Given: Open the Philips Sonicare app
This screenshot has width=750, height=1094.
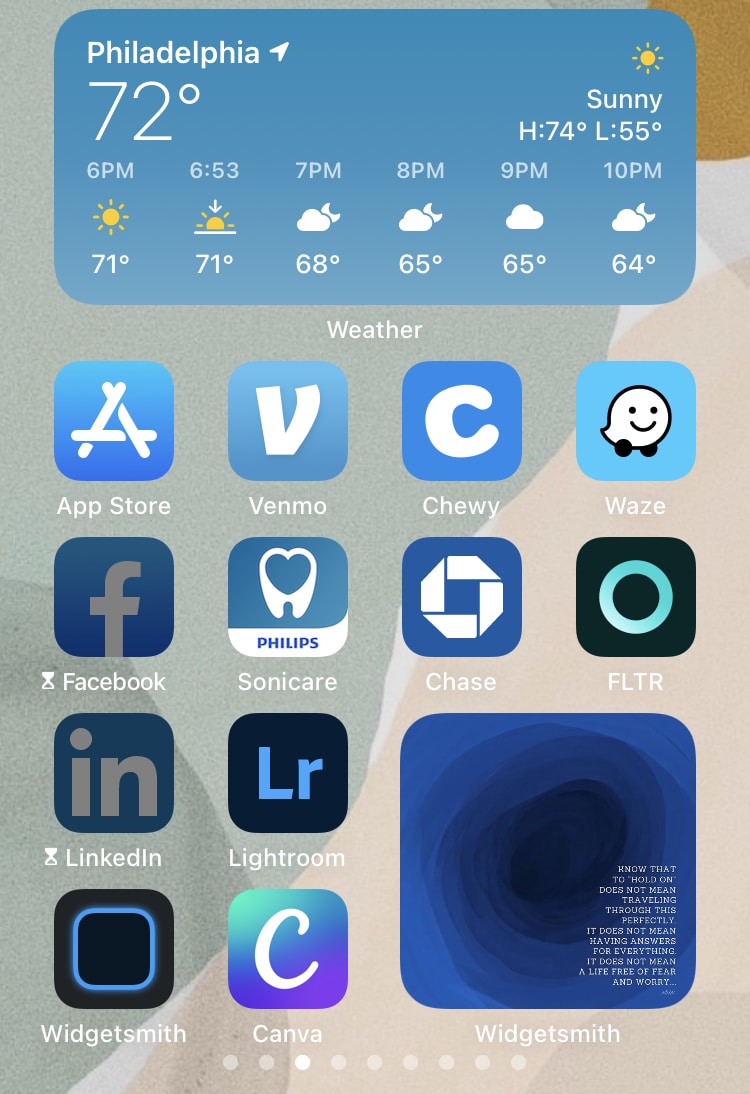Looking at the screenshot, I should 288,597.
